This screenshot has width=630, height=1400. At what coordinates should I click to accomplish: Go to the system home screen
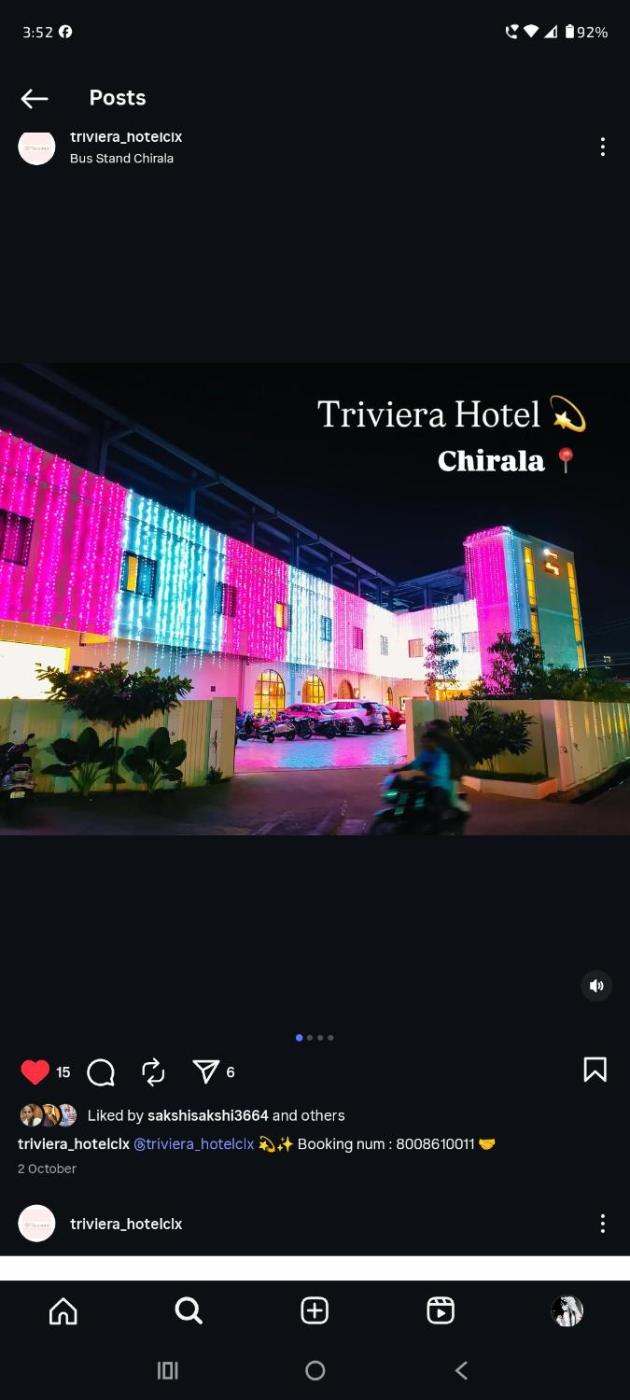(x=315, y=1371)
